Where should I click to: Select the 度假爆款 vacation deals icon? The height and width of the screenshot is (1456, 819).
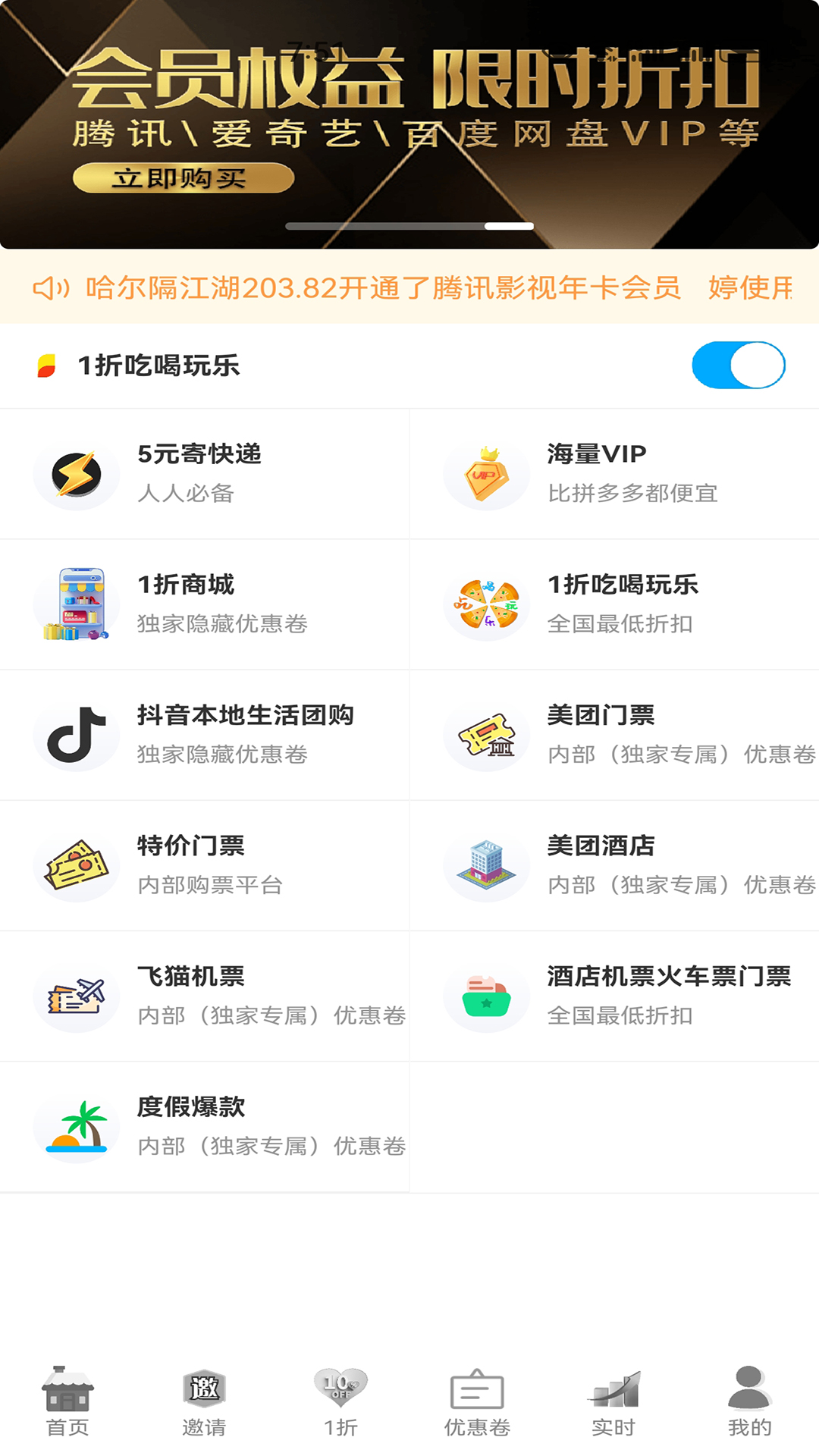coord(76,1127)
